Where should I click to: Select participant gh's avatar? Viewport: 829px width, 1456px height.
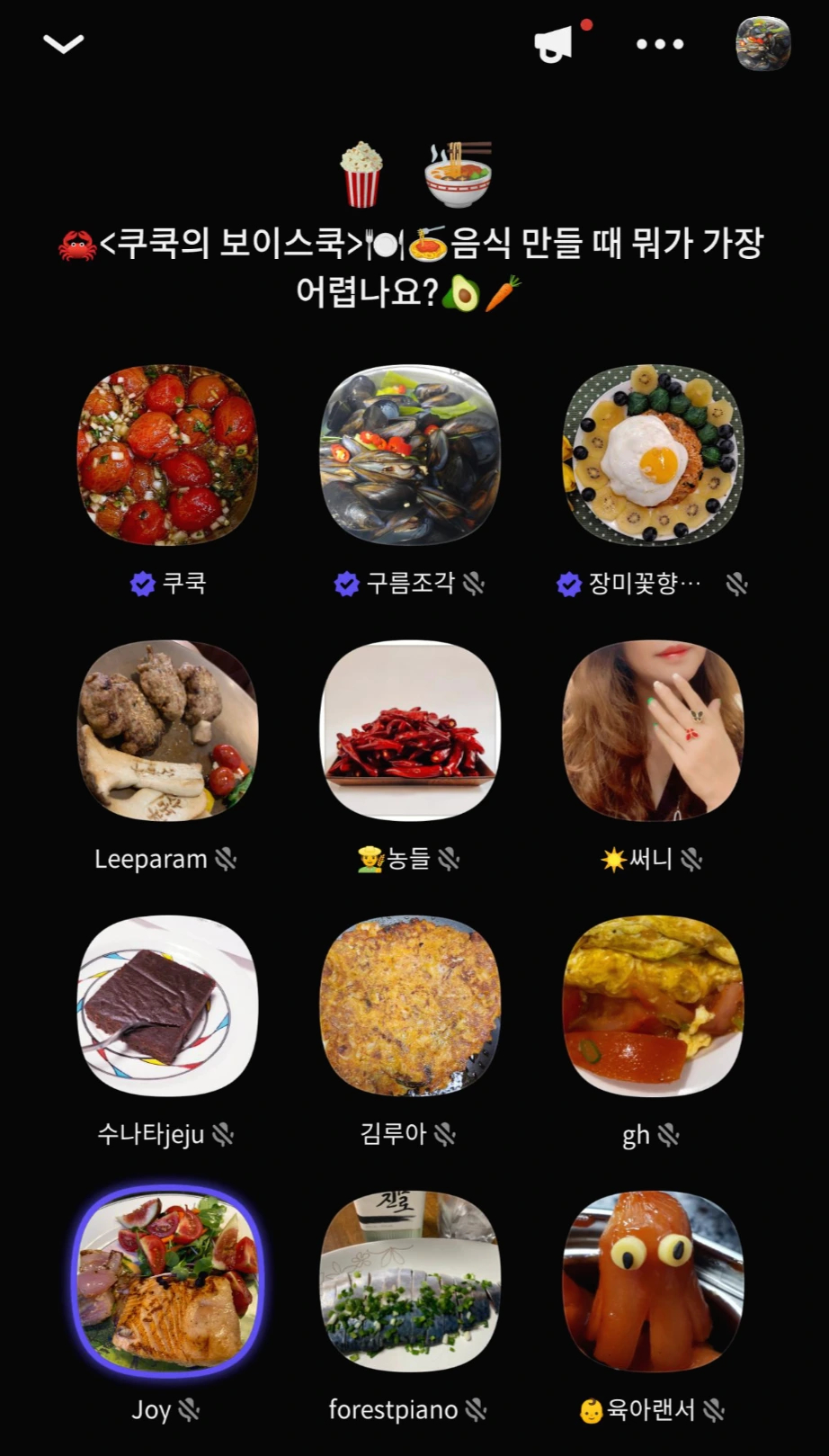point(653,1005)
